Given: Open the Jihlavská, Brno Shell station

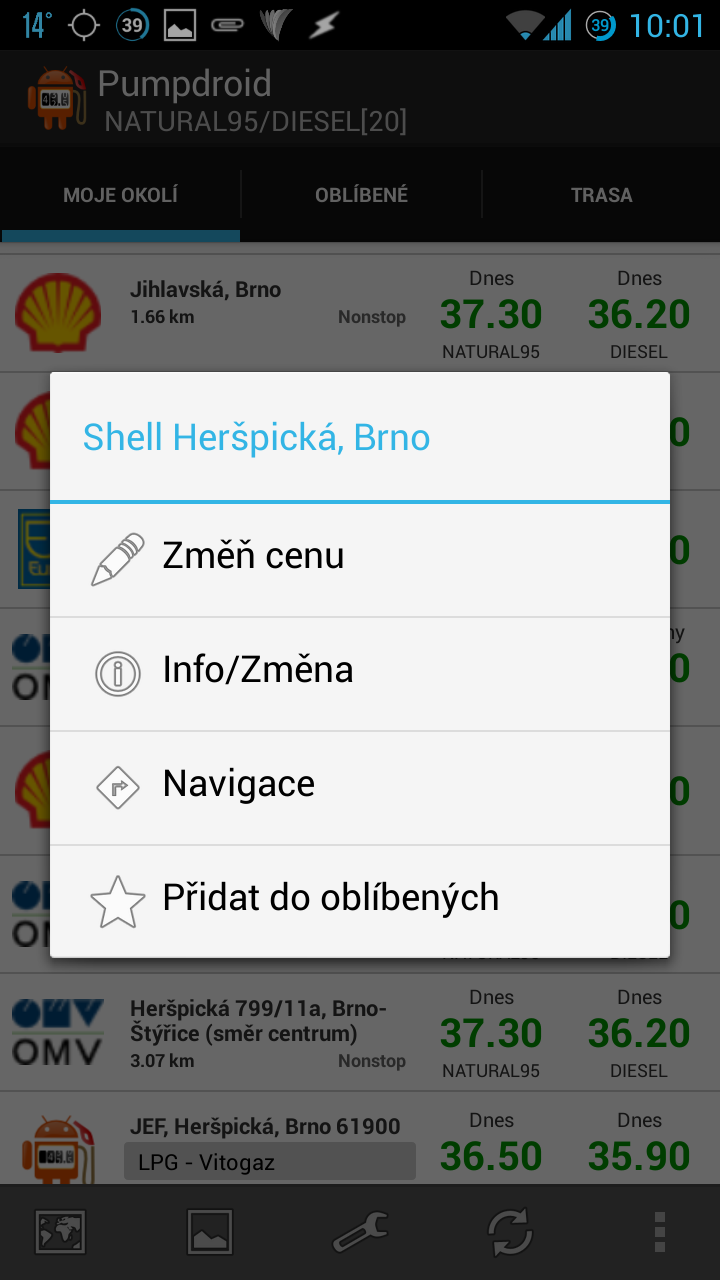Looking at the screenshot, I should [360, 313].
